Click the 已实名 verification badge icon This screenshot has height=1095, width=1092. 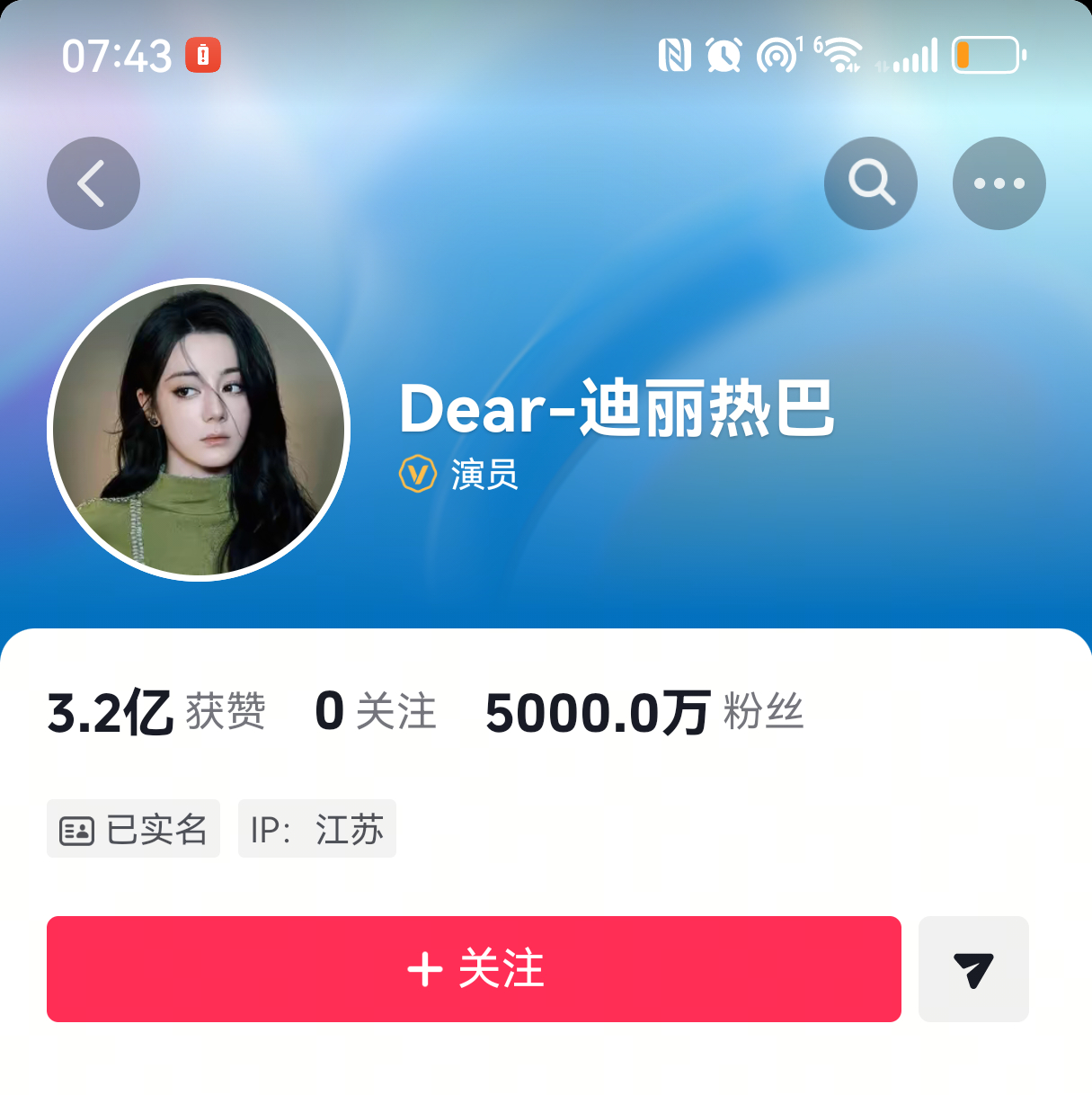pos(76,828)
